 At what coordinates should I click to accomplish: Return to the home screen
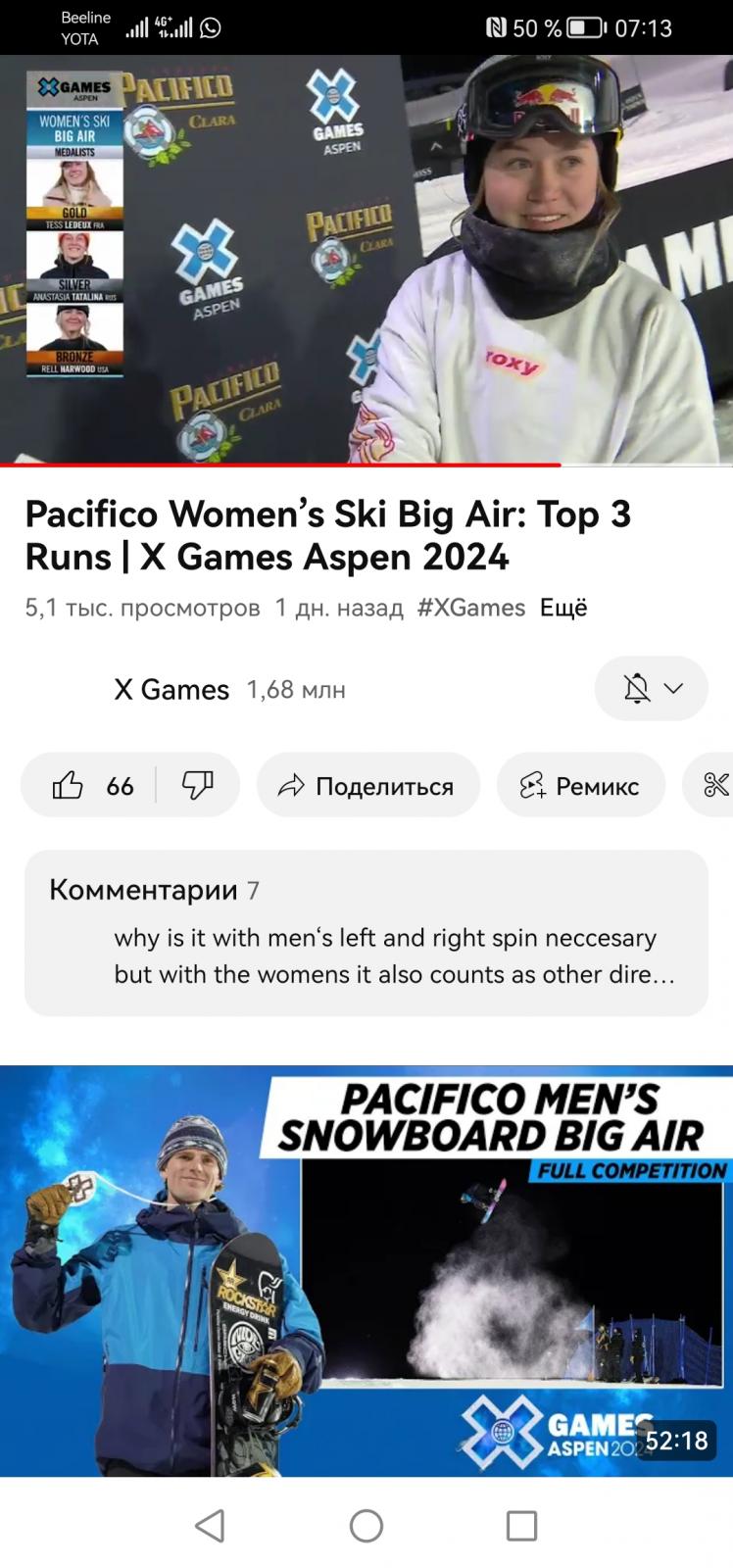[366, 1526]
